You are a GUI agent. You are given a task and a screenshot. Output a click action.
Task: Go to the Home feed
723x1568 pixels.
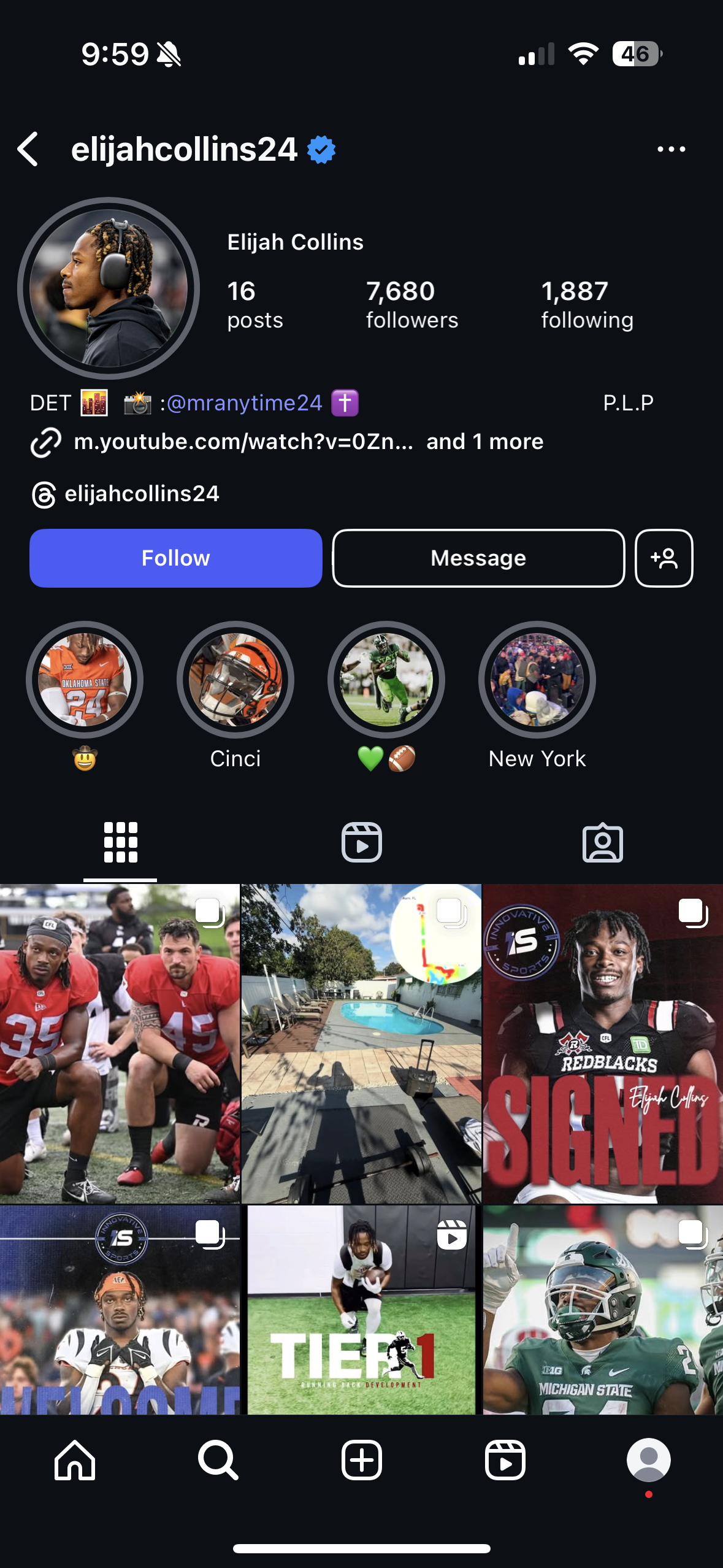click(x=75, y=1460)
